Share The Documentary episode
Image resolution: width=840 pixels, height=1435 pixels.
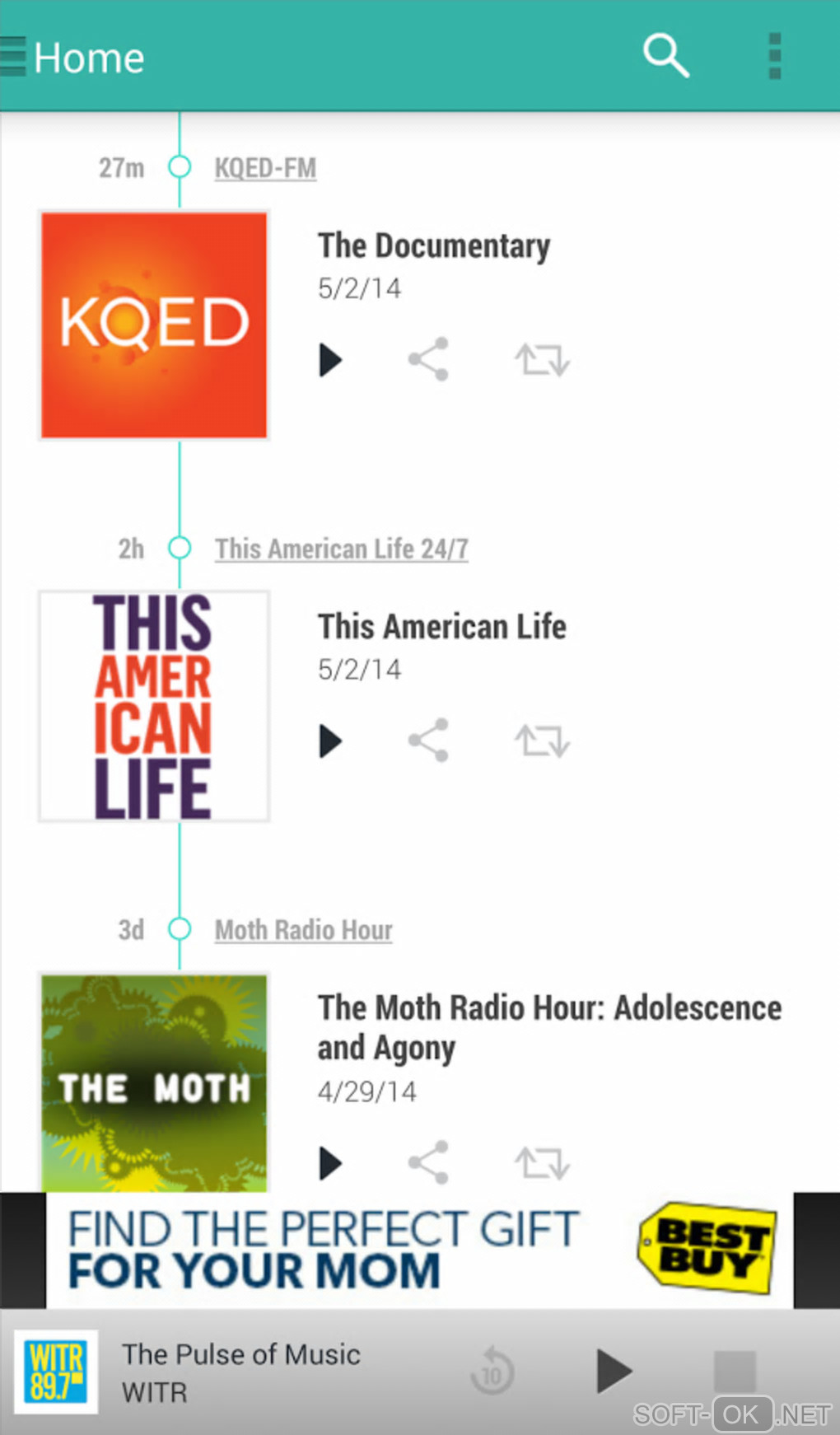428,359
